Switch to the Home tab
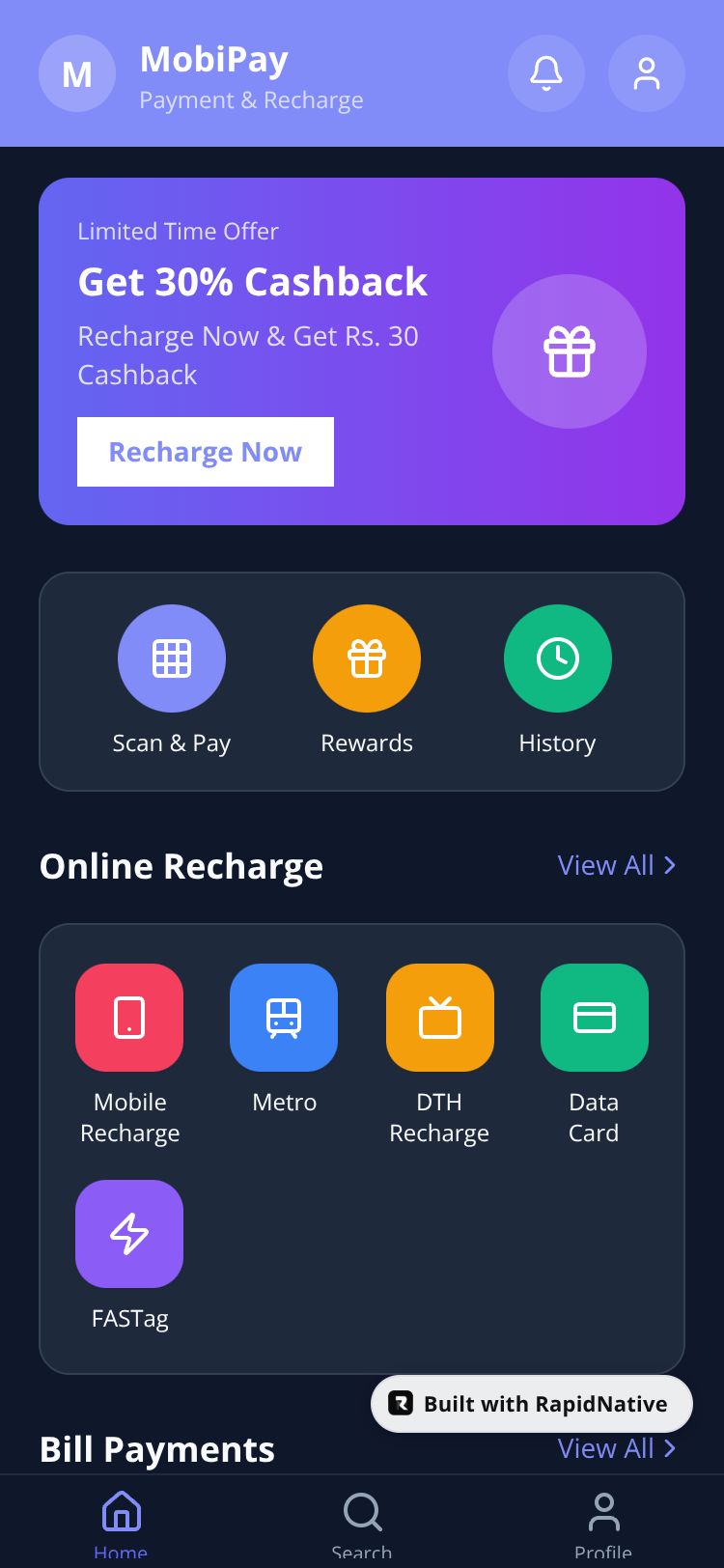 (x=122, y=1523)
